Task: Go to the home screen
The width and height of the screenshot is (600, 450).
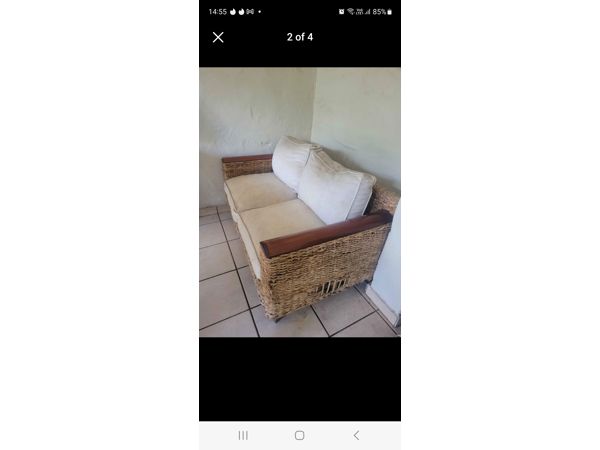Action: pyautogui.click(x=299, y=435)
